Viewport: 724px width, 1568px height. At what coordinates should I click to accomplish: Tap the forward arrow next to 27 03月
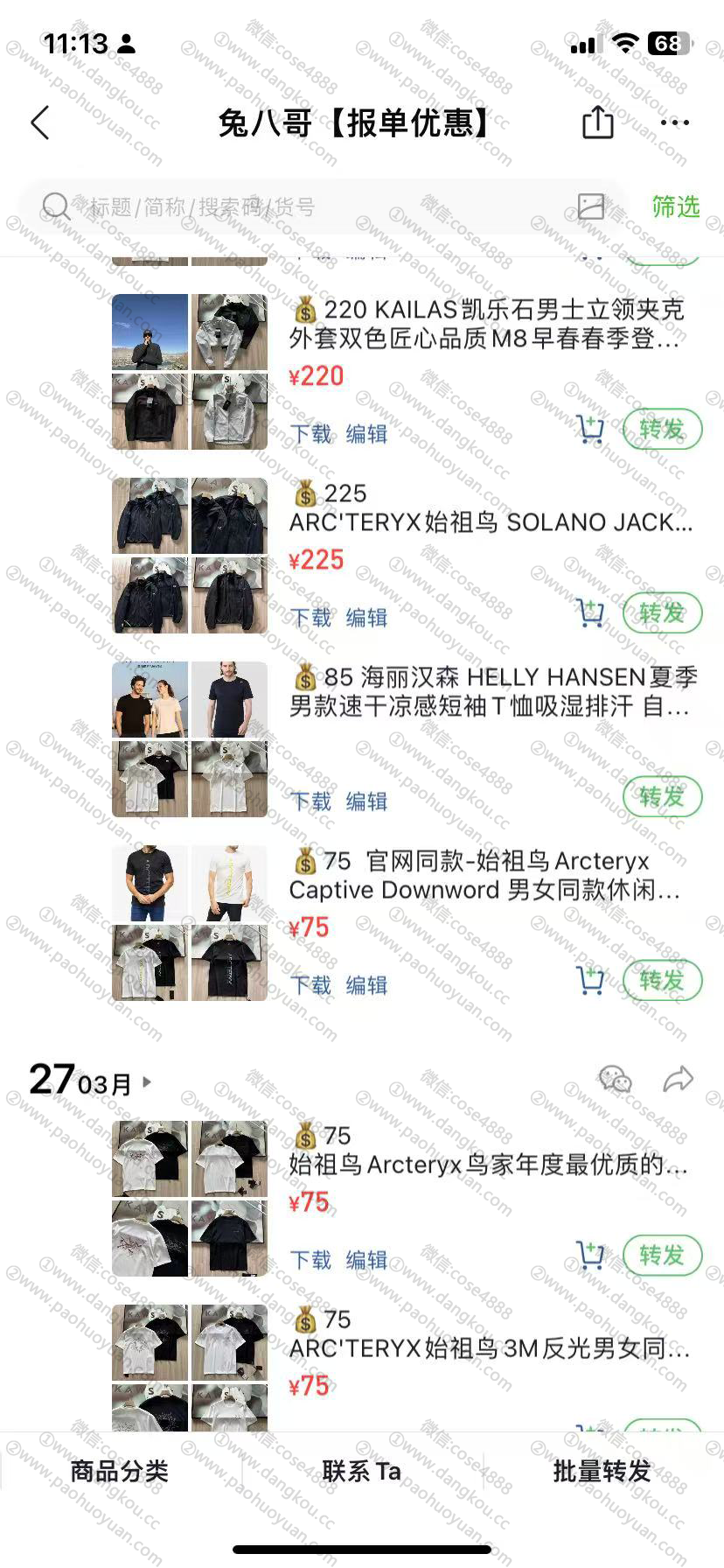coord(679,1080)
